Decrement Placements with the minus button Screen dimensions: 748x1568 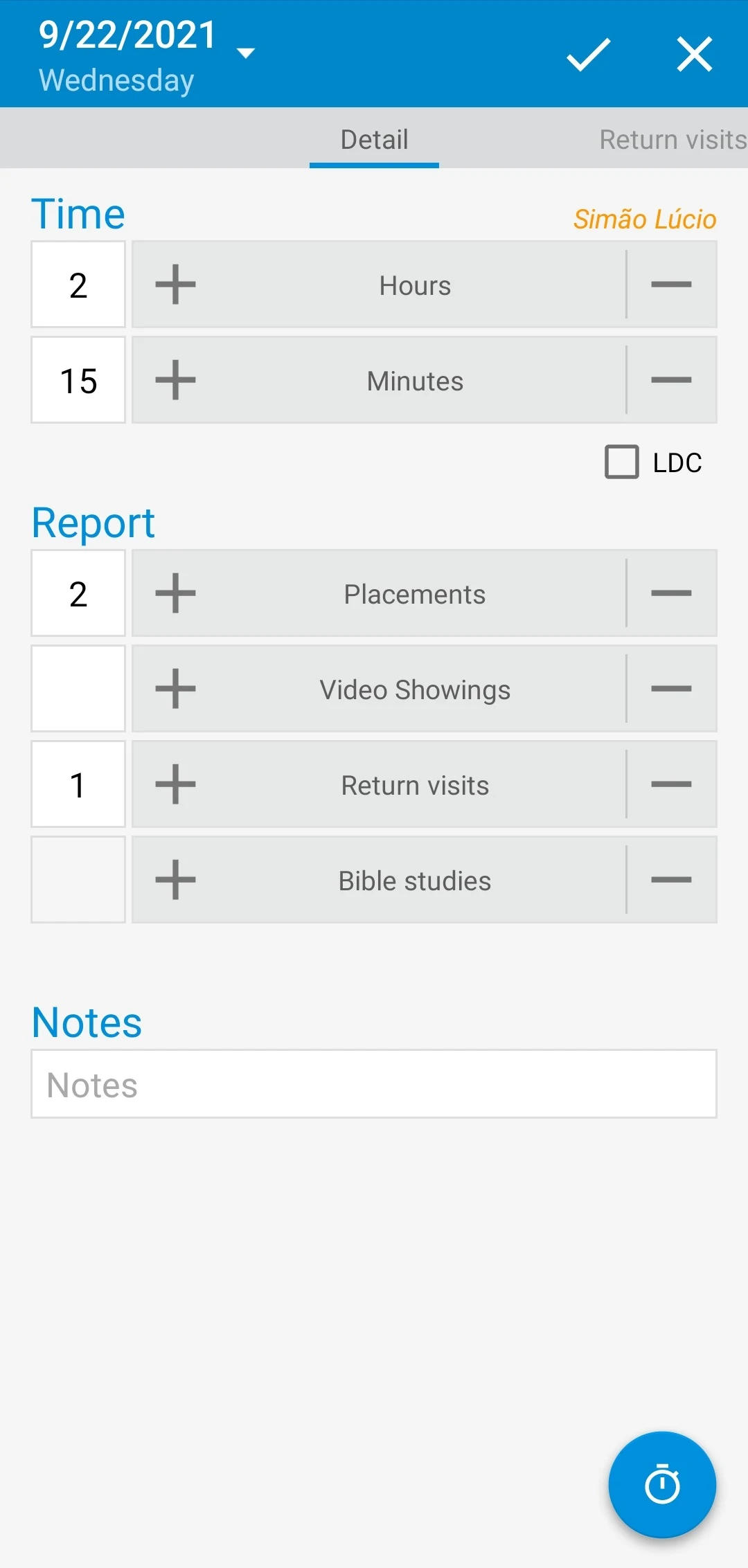[x=671, y=593]
